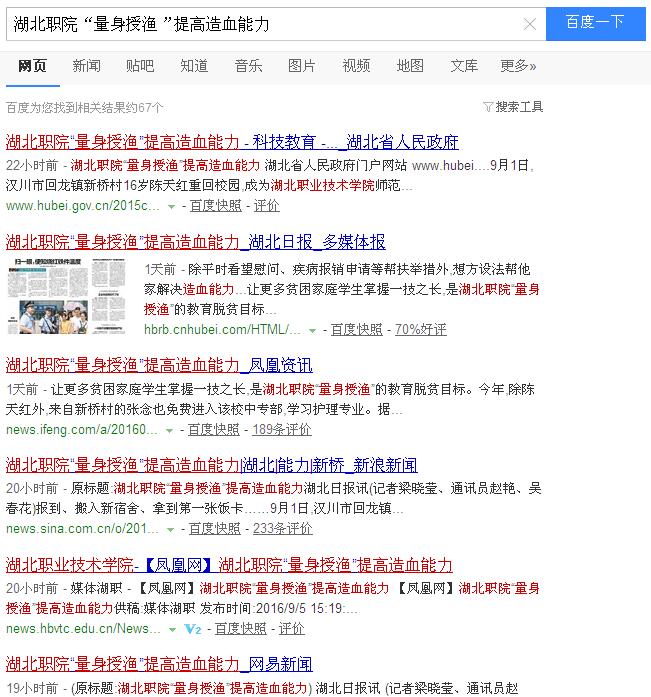
Task: Switch to the 文库 tab
Action: [464, 66]
